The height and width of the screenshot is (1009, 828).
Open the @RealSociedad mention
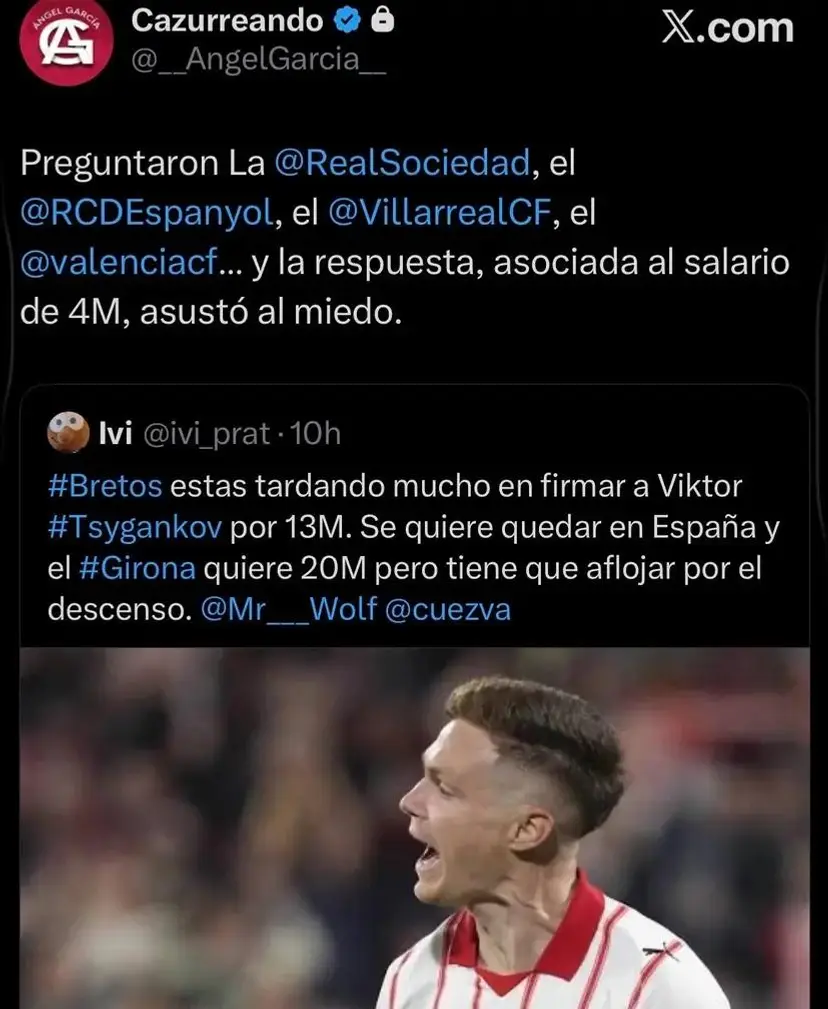[402, 163]
